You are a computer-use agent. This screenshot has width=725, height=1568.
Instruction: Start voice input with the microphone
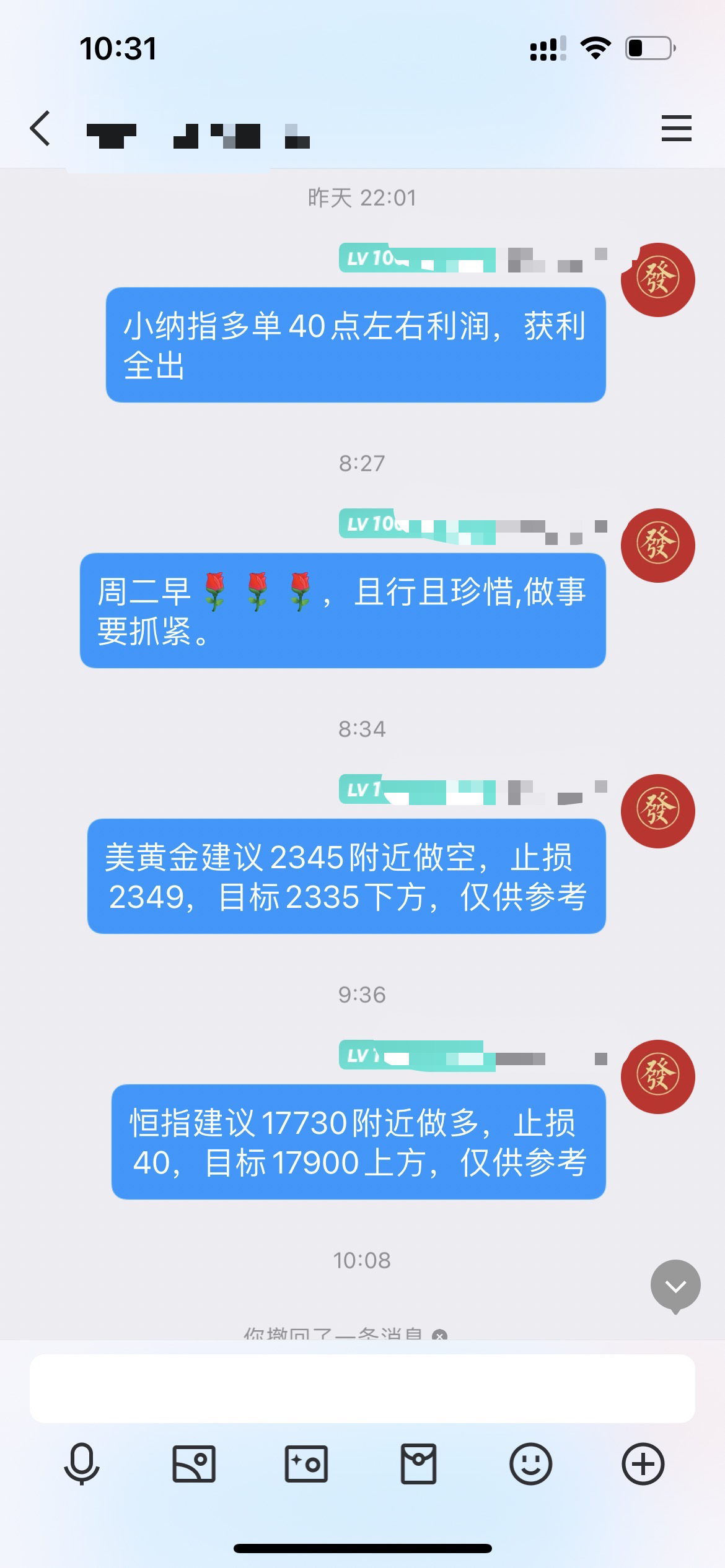click(x=82, y=1464)
